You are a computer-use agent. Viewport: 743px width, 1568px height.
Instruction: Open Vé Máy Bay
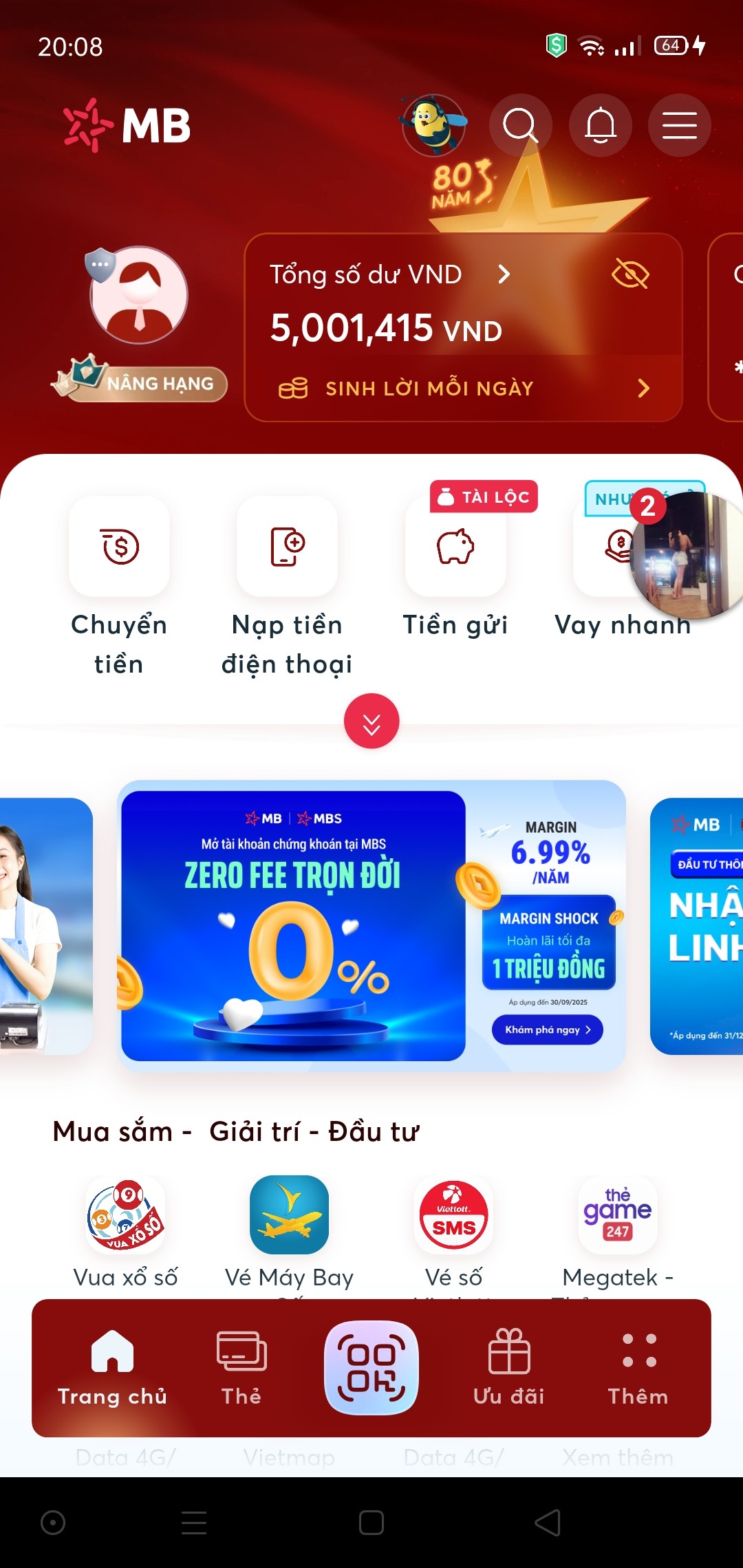tap(289, 1232)
